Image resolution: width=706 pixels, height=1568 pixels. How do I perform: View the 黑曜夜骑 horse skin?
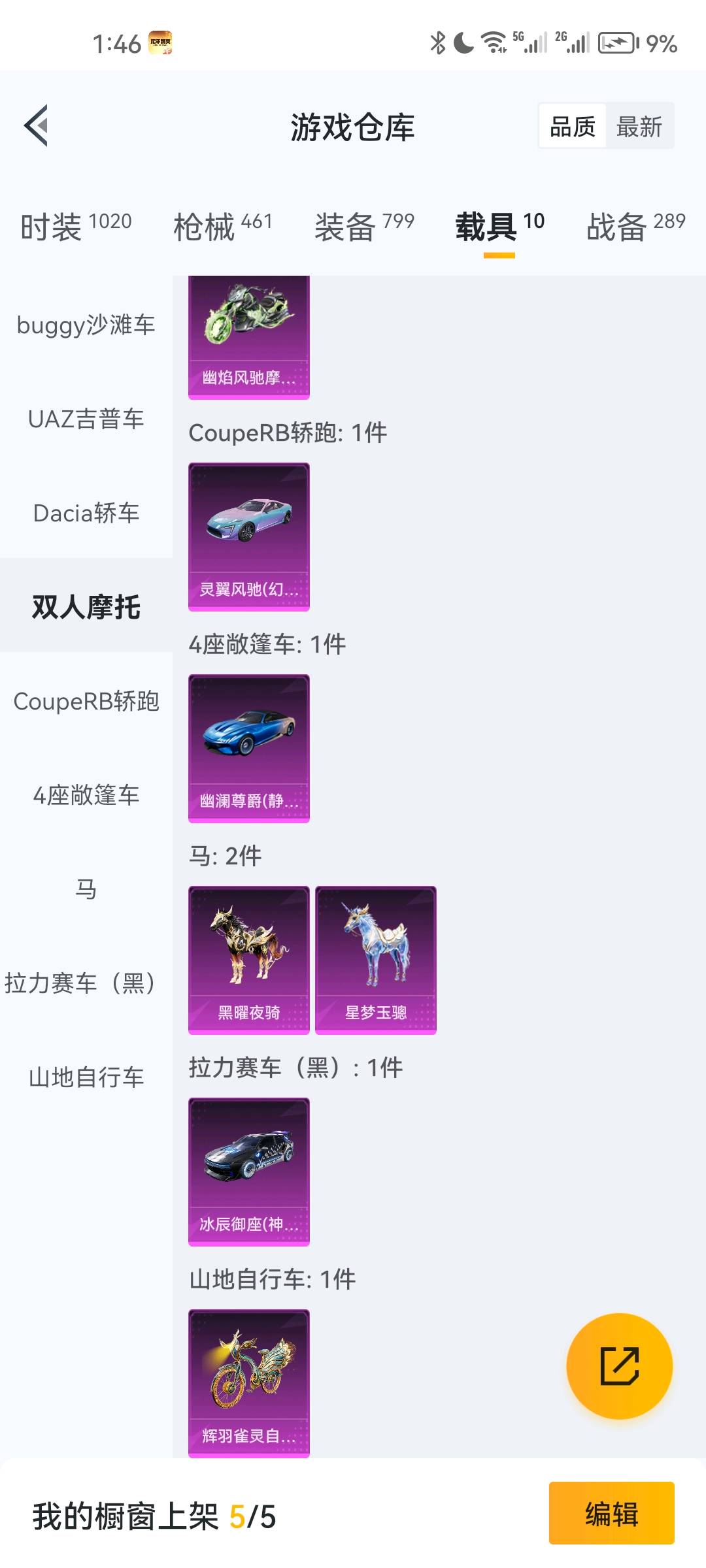[248, 960]
